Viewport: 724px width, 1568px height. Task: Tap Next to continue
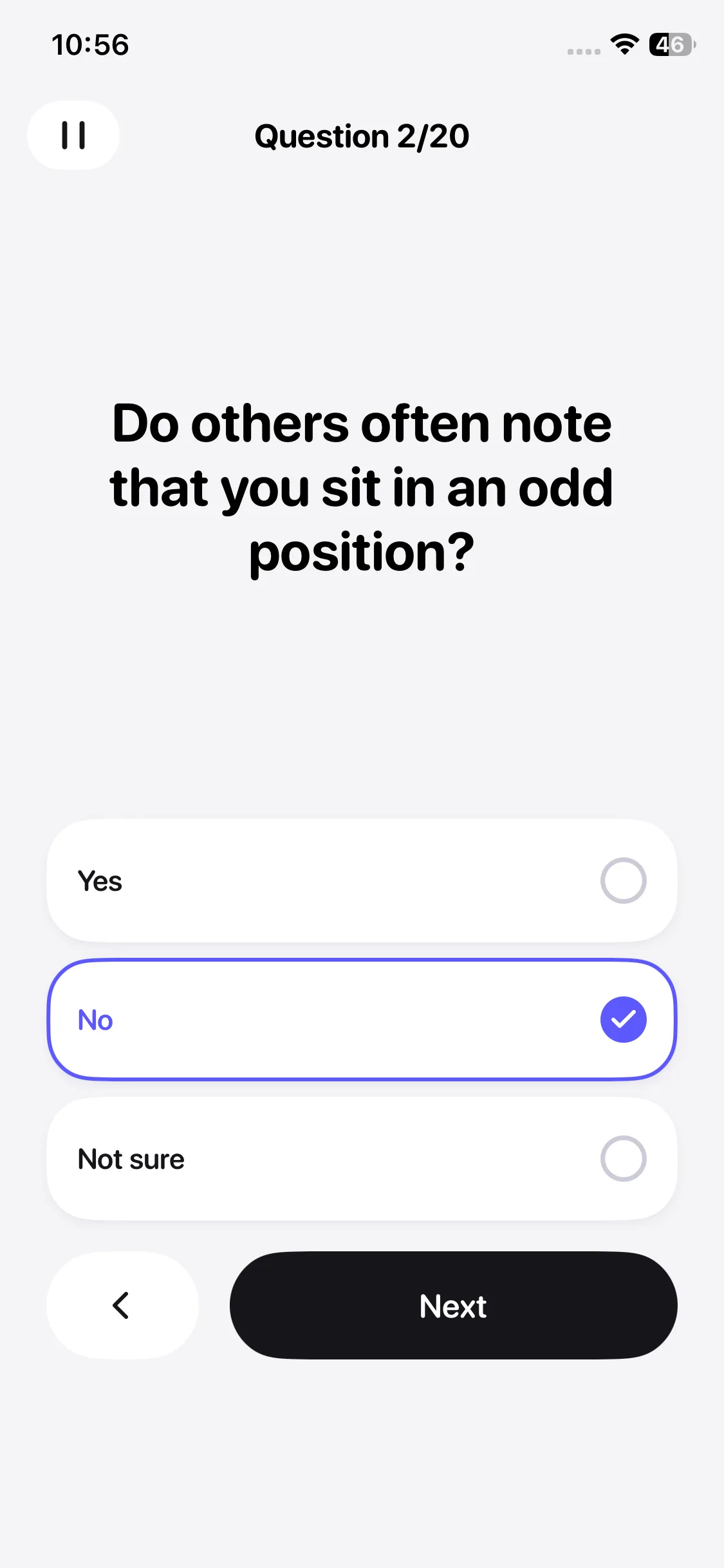coord(453,1305)
